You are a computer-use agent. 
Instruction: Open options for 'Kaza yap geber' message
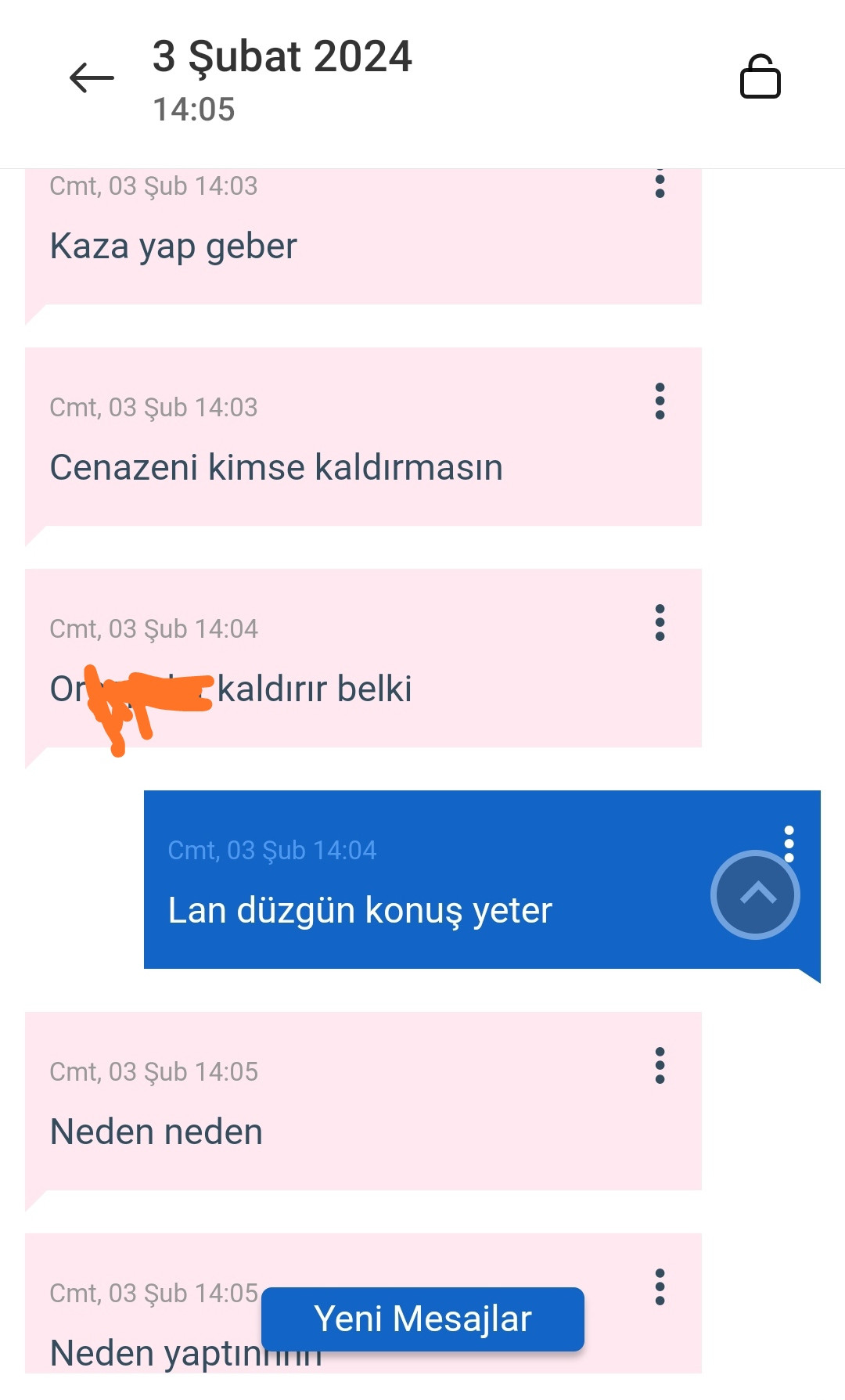pyautogui.click(x=660, y=185)
